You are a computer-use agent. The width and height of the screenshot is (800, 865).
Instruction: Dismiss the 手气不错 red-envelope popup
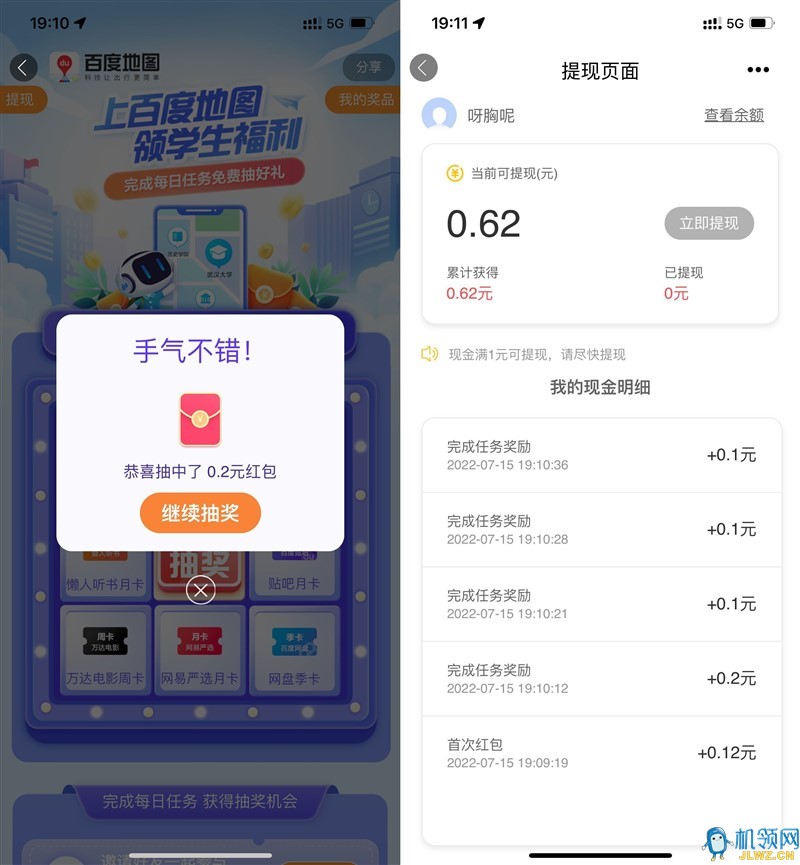point(200,591)
